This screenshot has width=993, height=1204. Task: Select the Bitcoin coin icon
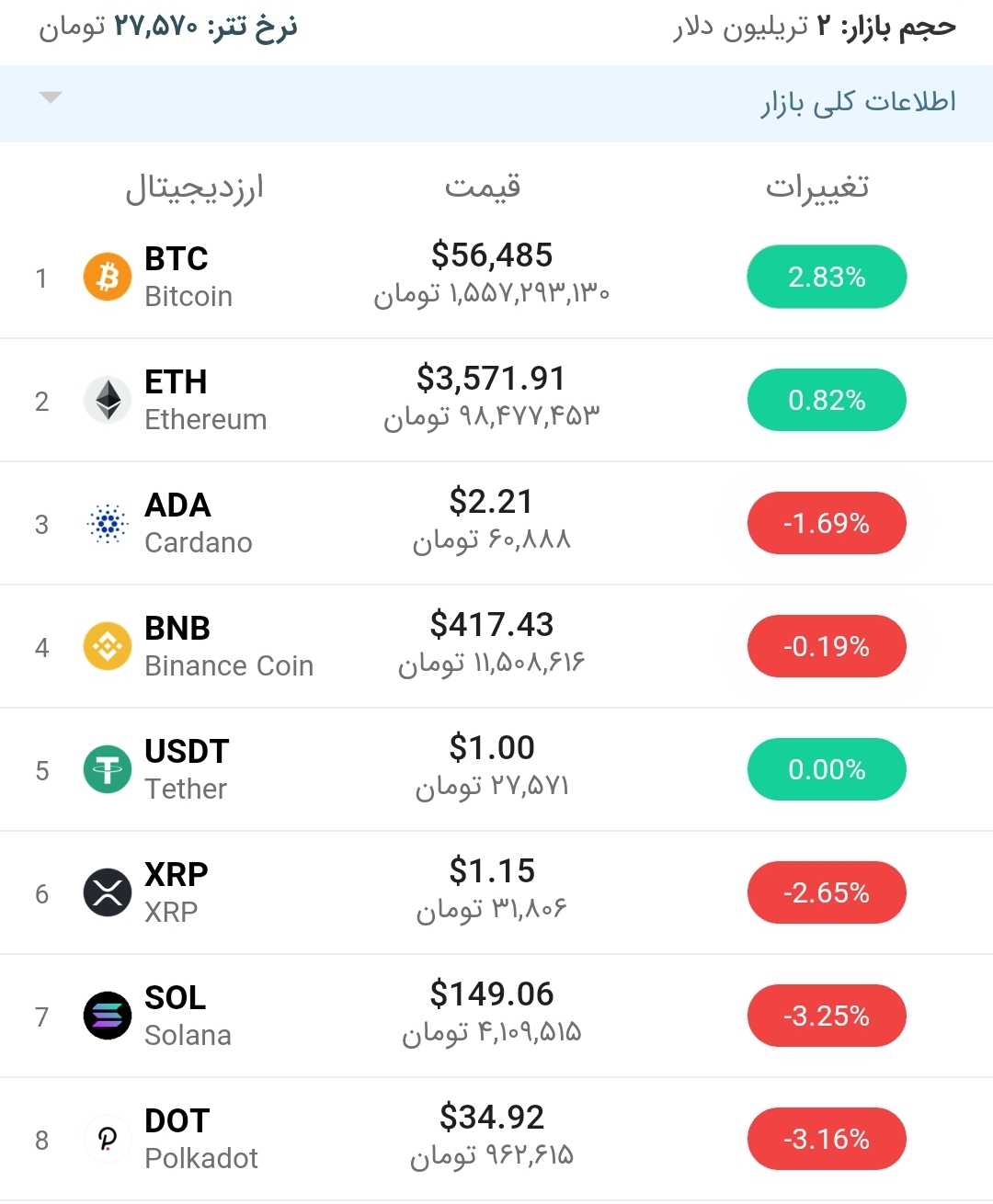point(108,276)
